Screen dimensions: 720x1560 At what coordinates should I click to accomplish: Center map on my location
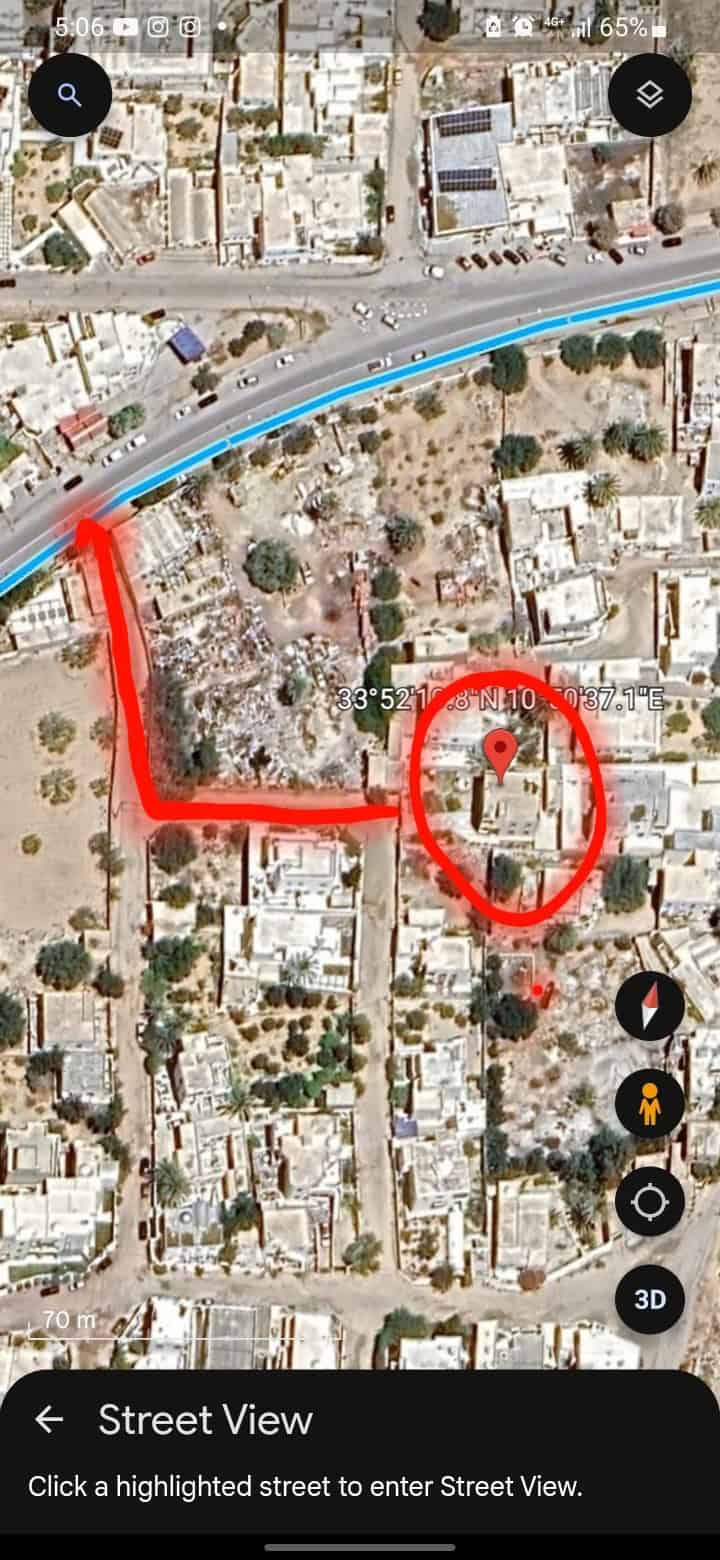[x=650, y=1201]
